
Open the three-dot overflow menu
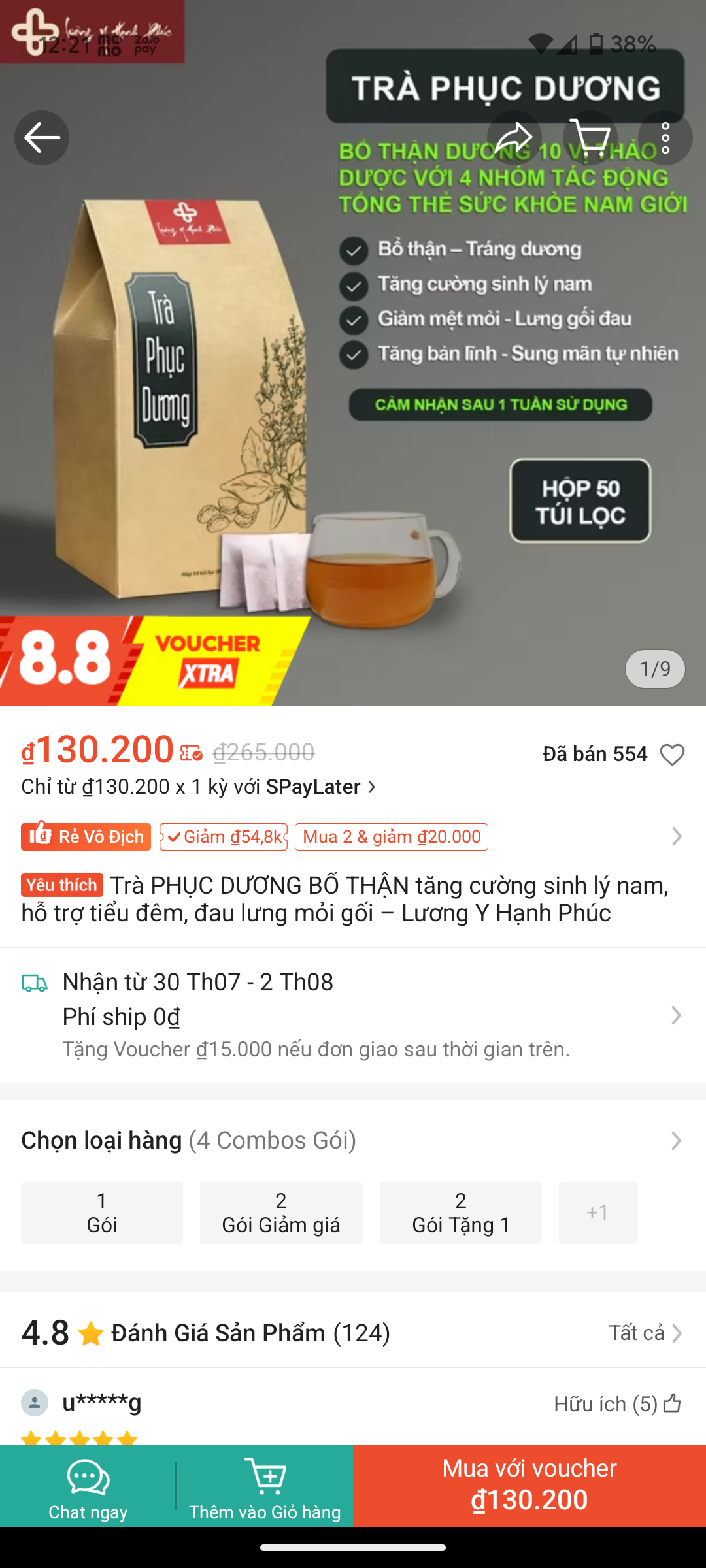(x=665, y=138)
